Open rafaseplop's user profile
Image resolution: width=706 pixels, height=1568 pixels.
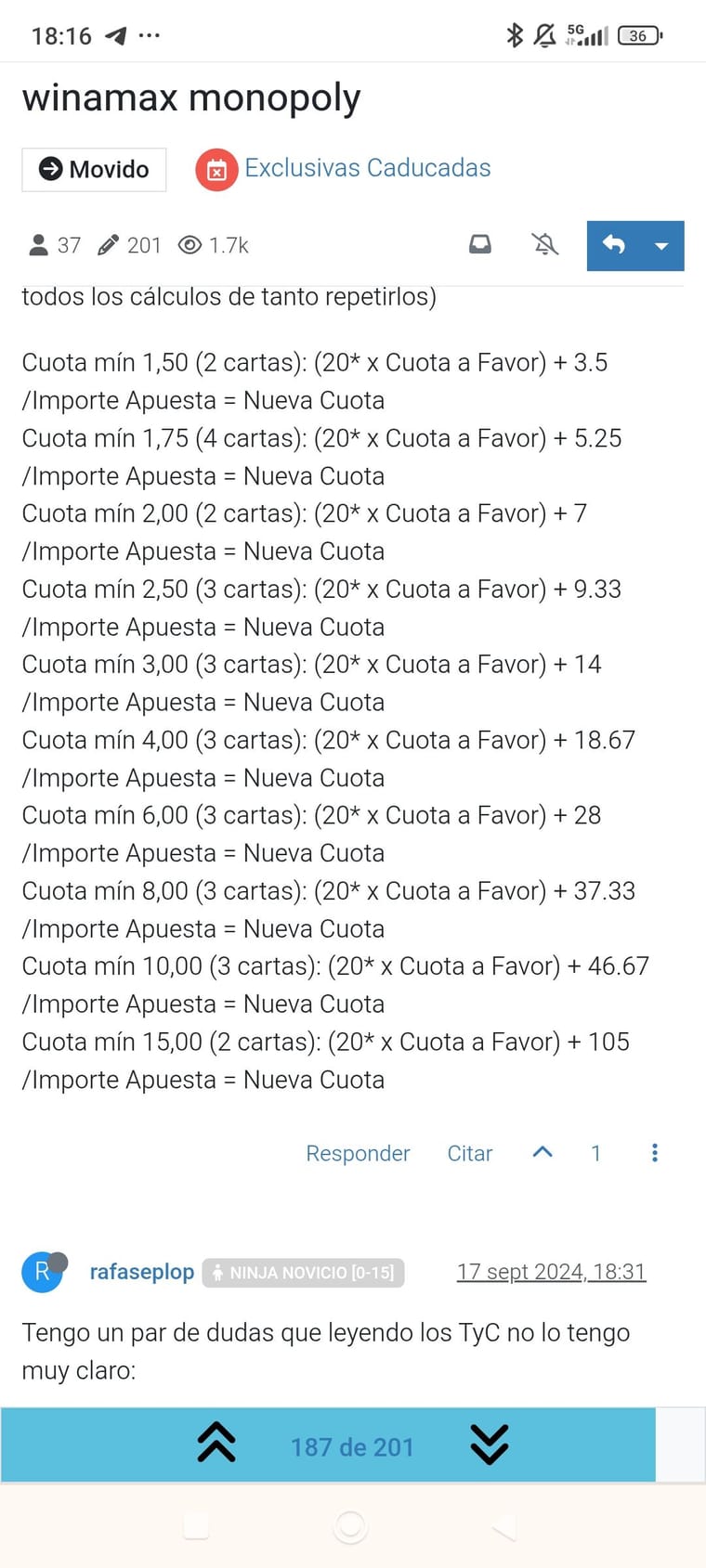click(141, 1272)
